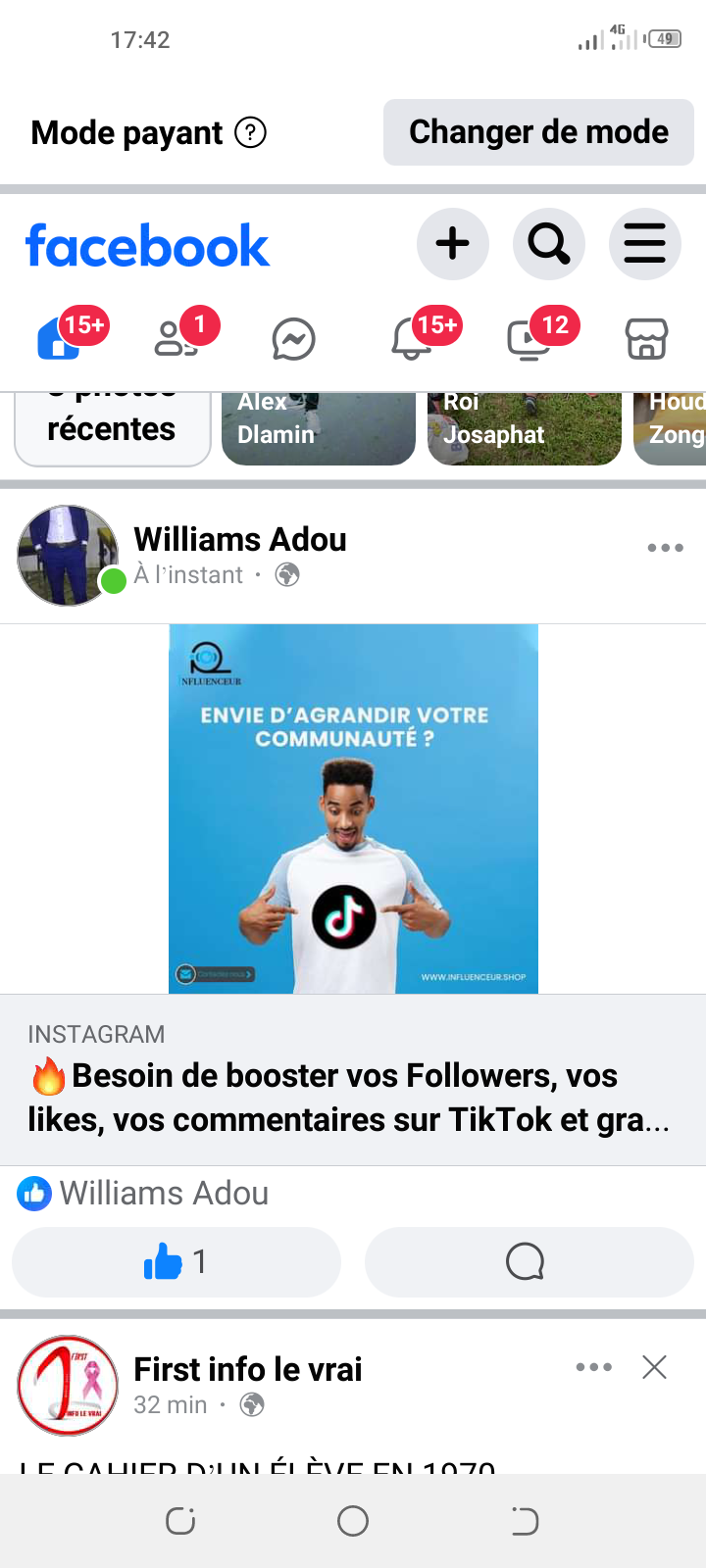Screen dimensions: 706x1568
Task: Open the friend requests tab
Action: 176,339
